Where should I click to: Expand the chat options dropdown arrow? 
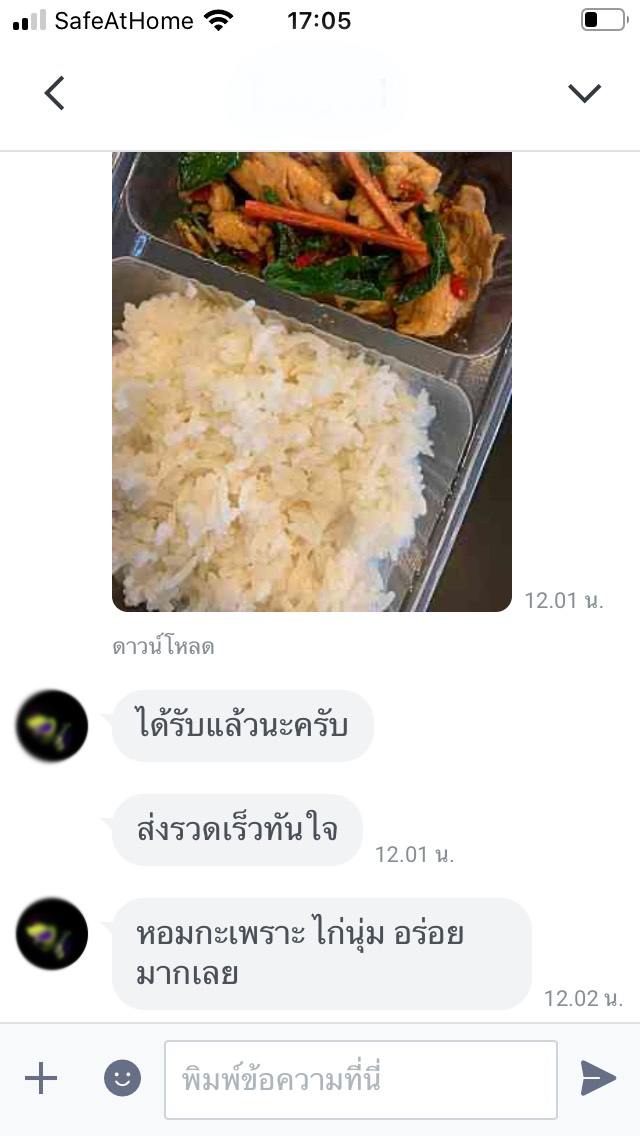(x=584, y=93)
